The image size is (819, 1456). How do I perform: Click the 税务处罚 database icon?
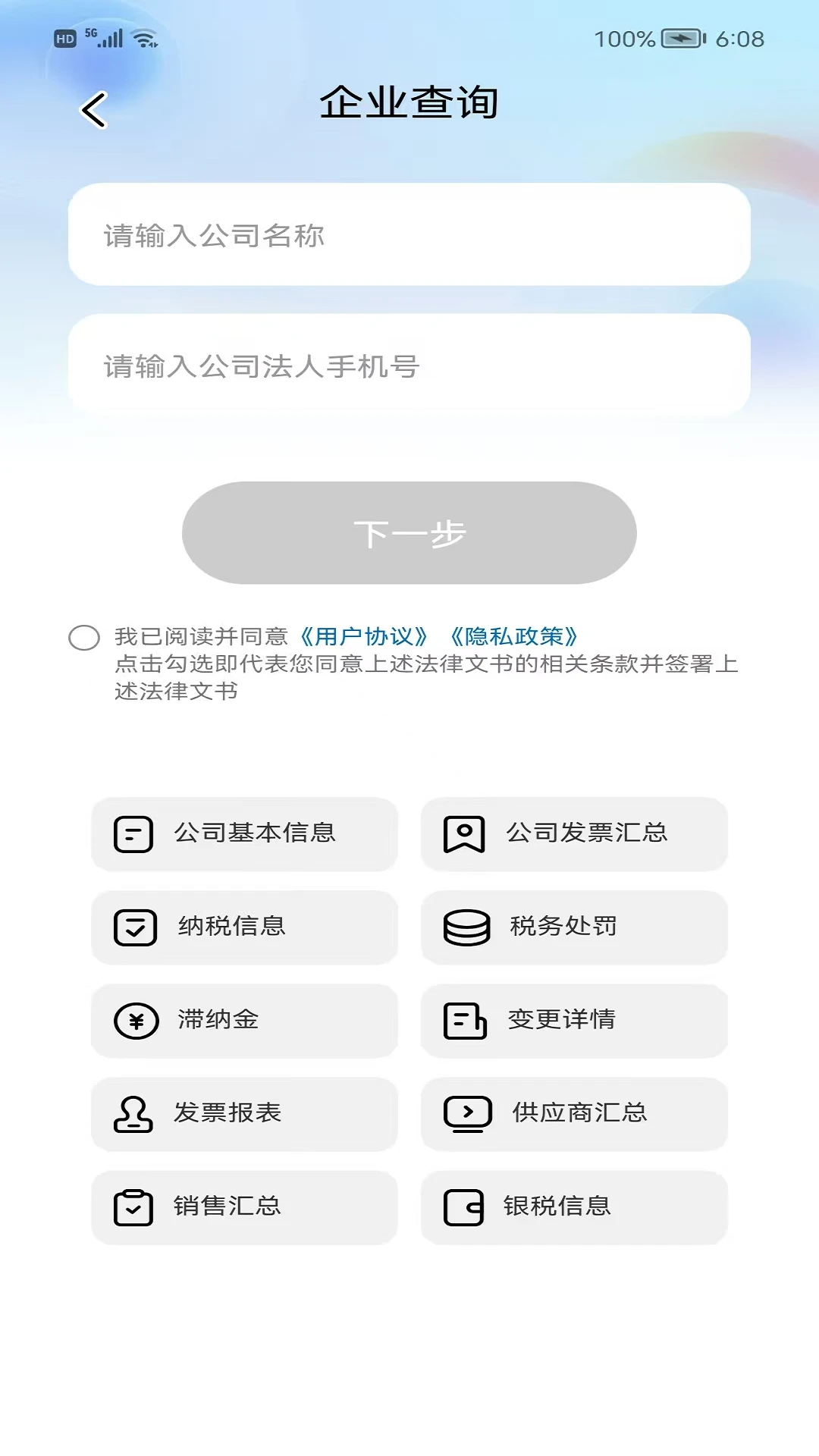pos(465,927)
